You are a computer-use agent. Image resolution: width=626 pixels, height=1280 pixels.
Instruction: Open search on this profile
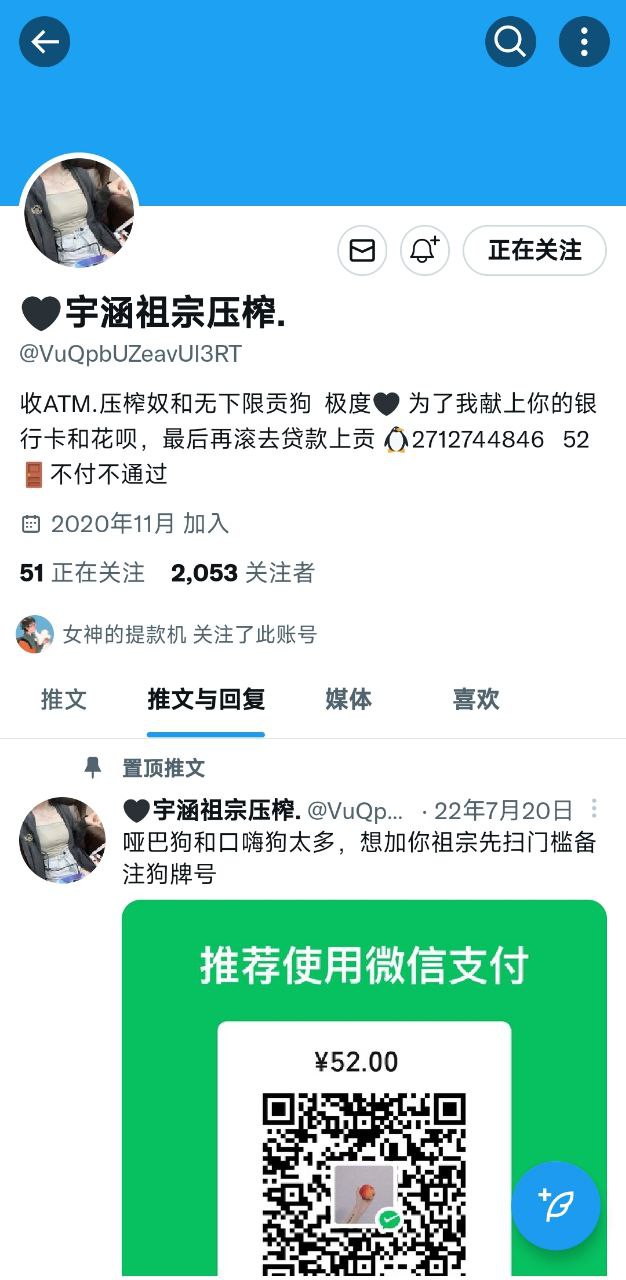click(x=510, y=42)
